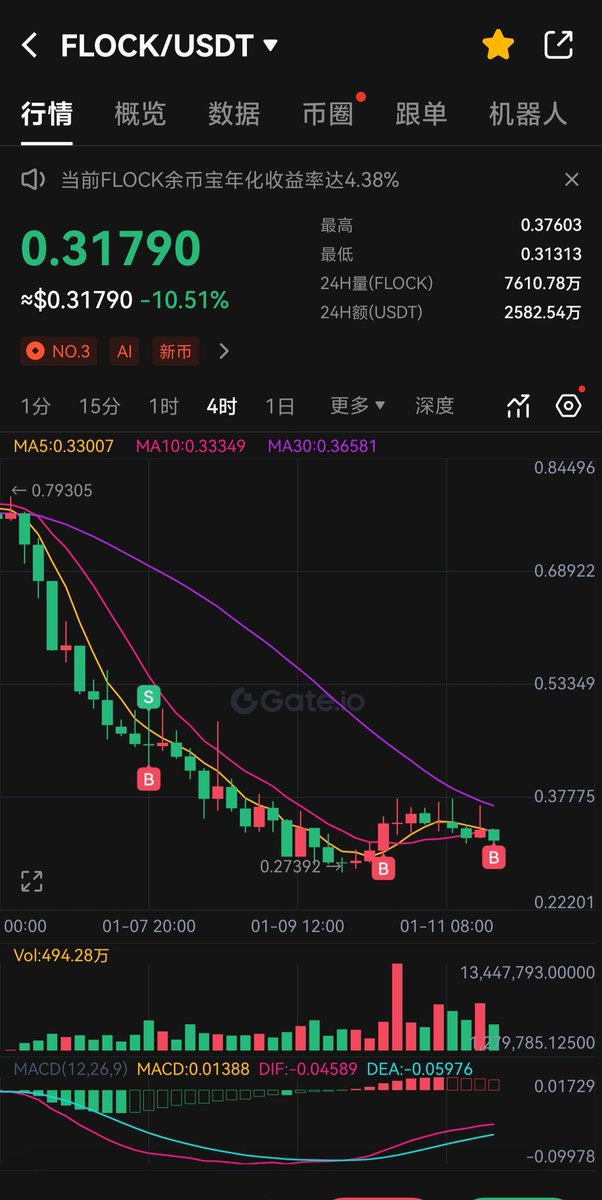
Task: Expand the chart to fullscreen
Action: 32,881
